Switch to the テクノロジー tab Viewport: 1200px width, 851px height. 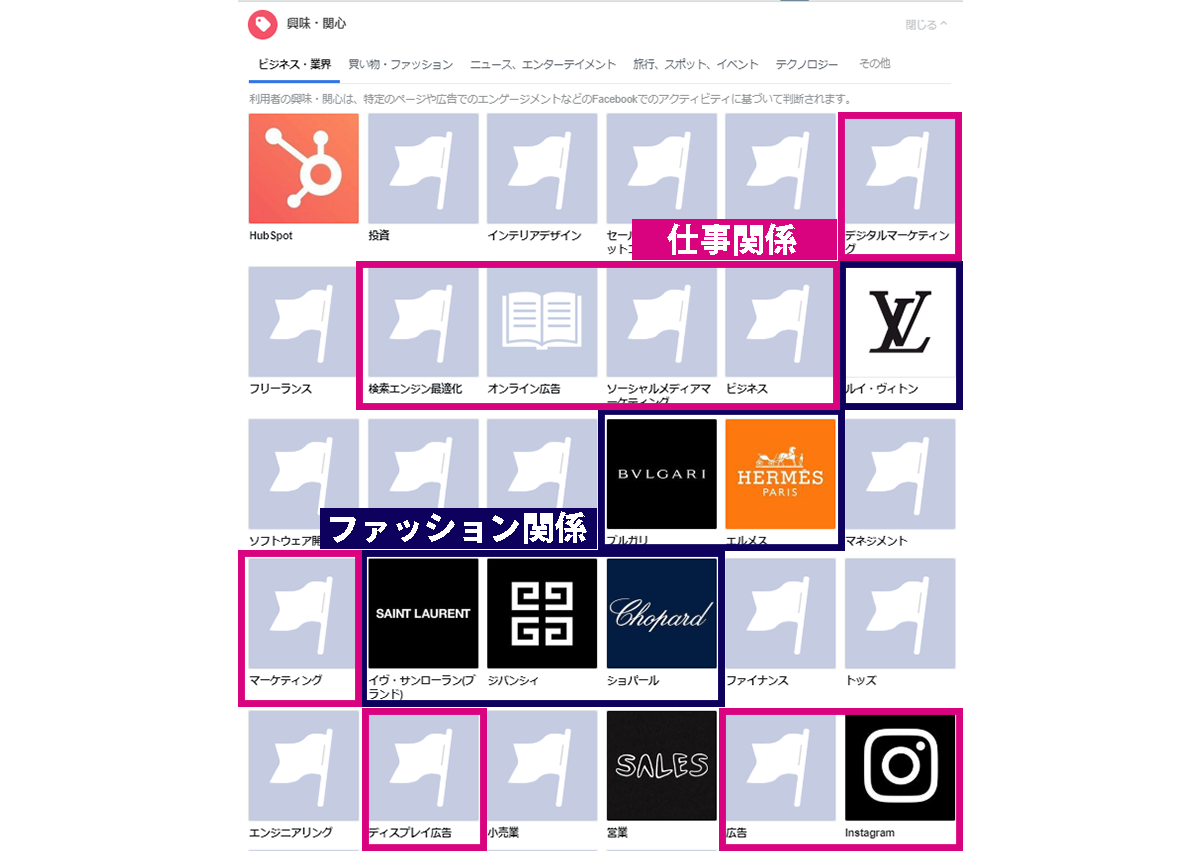tap(807, 64)
